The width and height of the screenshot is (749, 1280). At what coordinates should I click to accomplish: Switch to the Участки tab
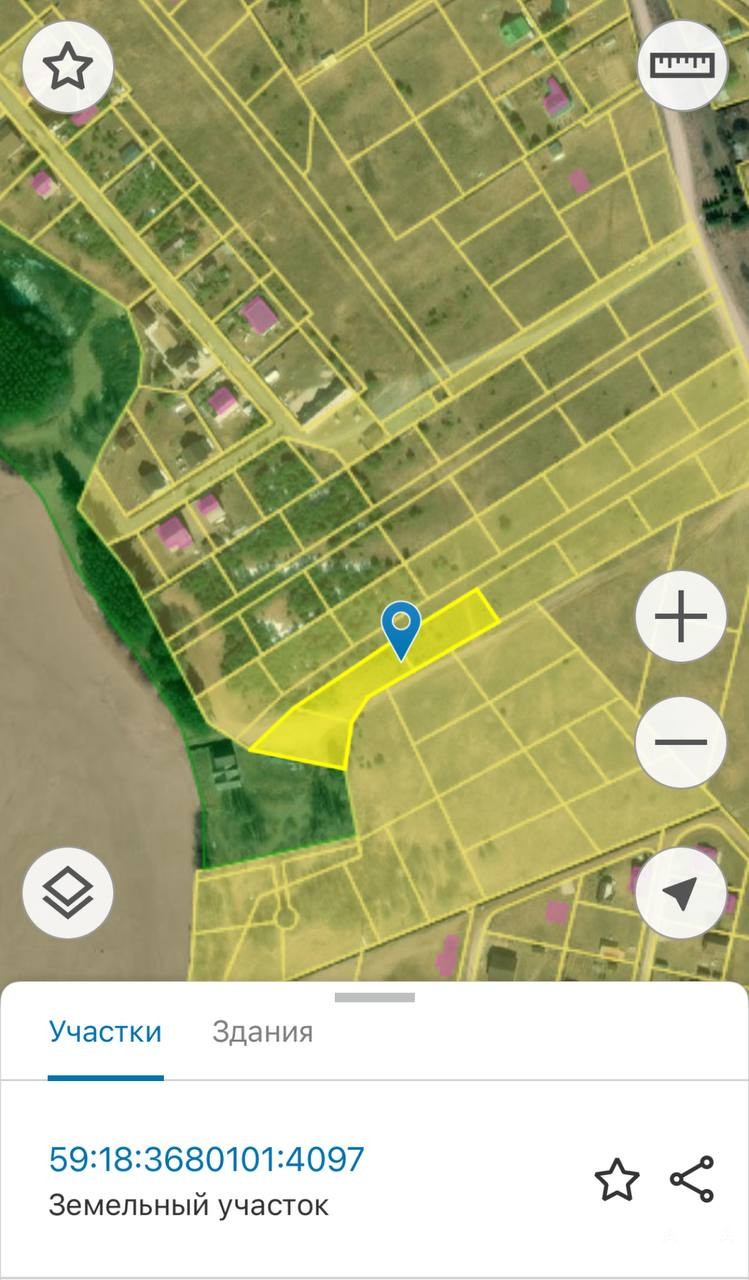[x=105, y=1032]
